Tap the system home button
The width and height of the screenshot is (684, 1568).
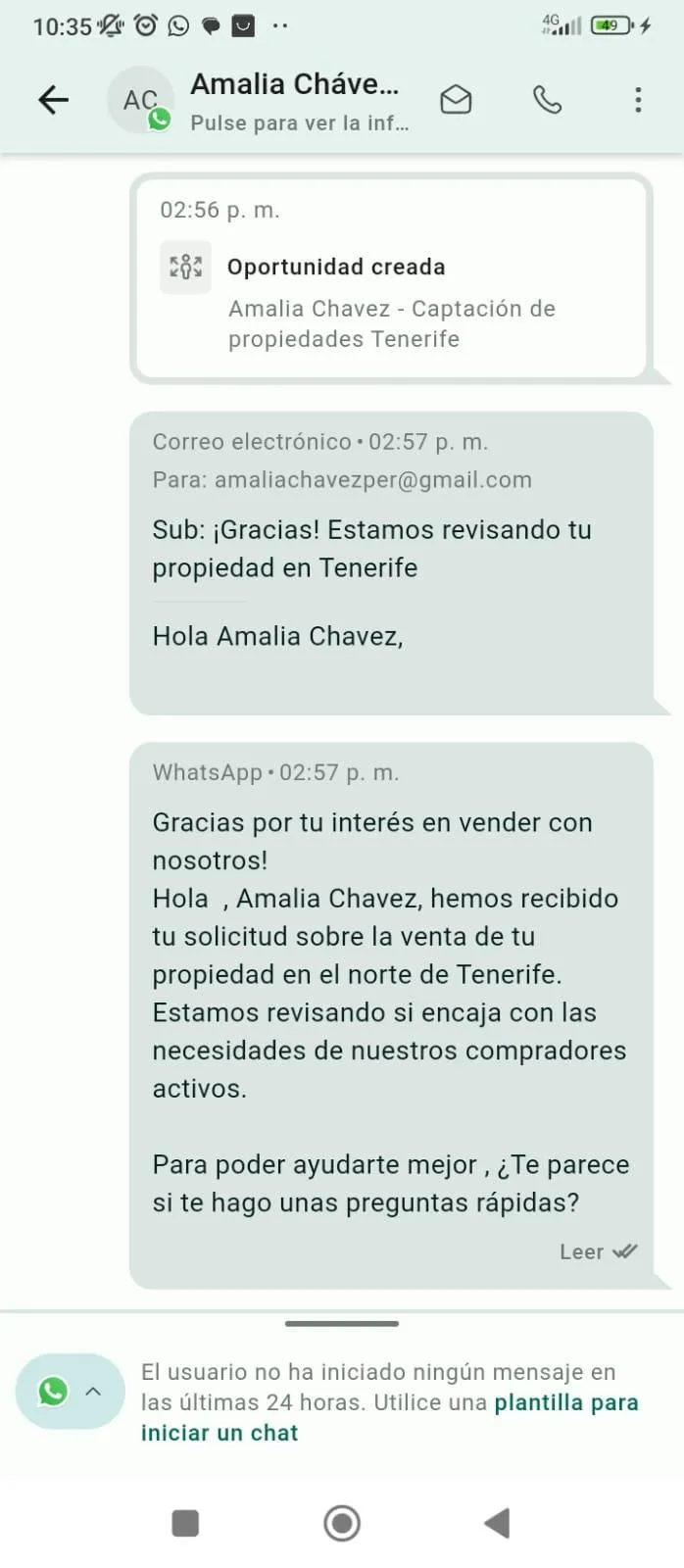[342, 1523]
